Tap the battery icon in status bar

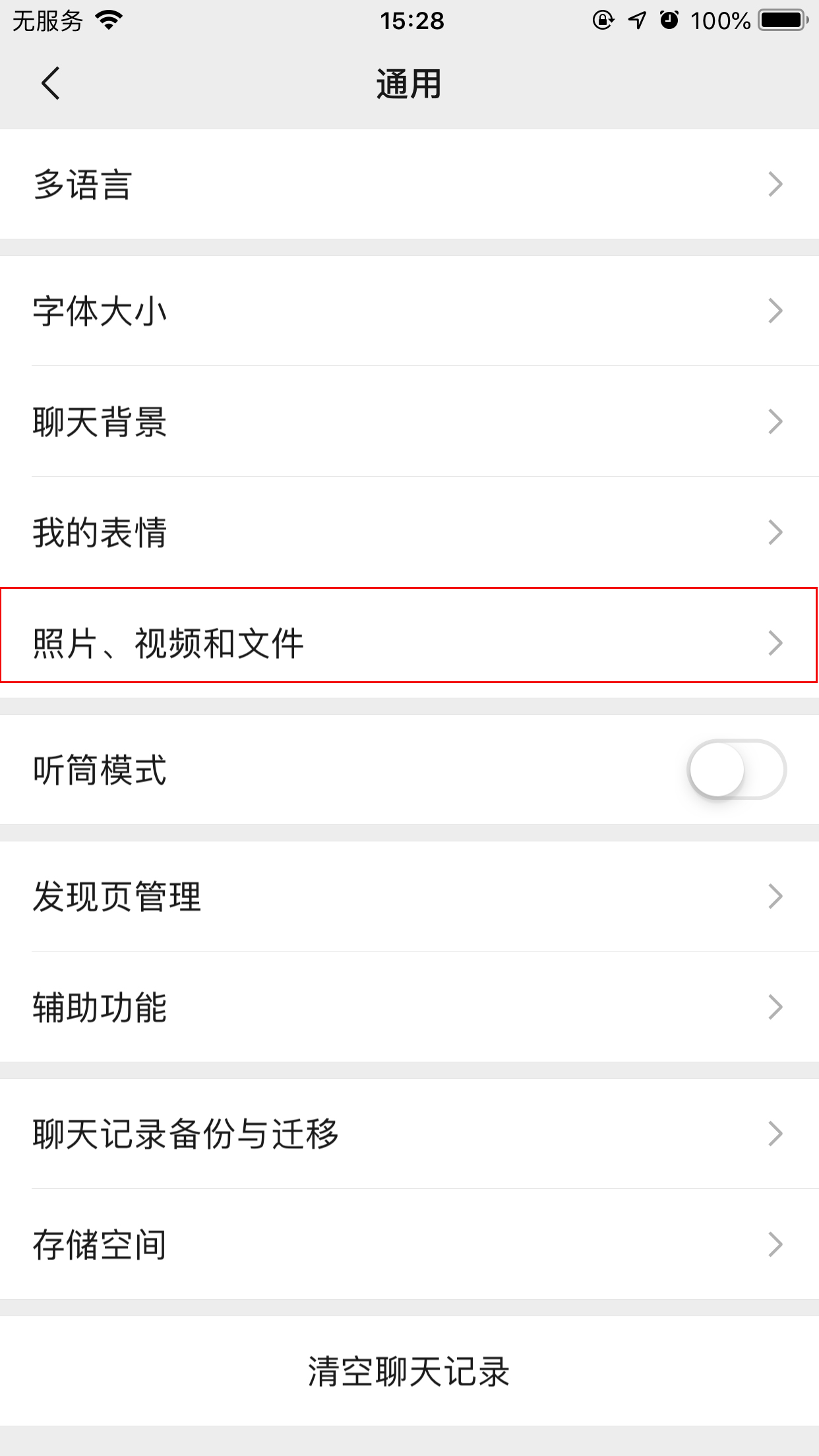[x=781, y=20]
